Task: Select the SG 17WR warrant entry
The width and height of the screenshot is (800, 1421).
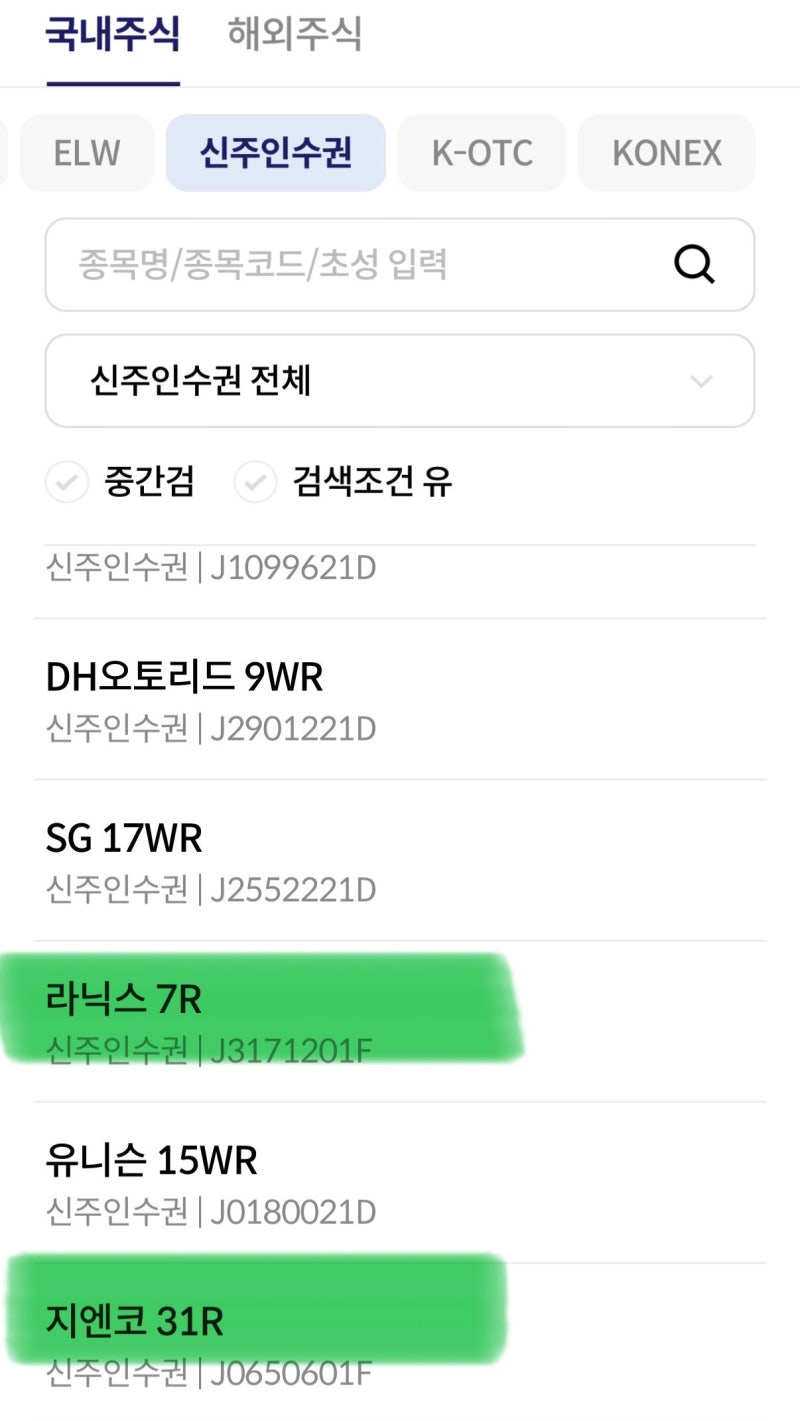Action: click(x=125, y=838)
